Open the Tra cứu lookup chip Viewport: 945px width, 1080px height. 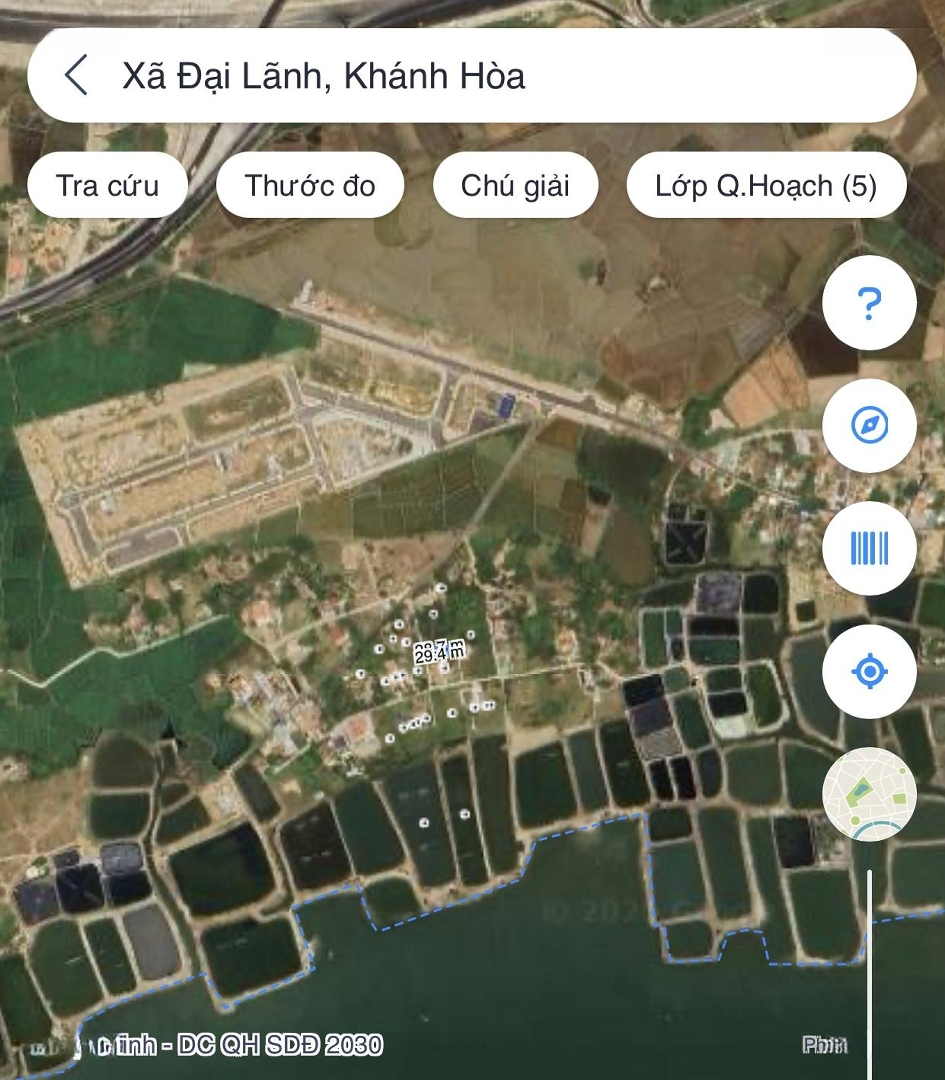tap(108, 186)
